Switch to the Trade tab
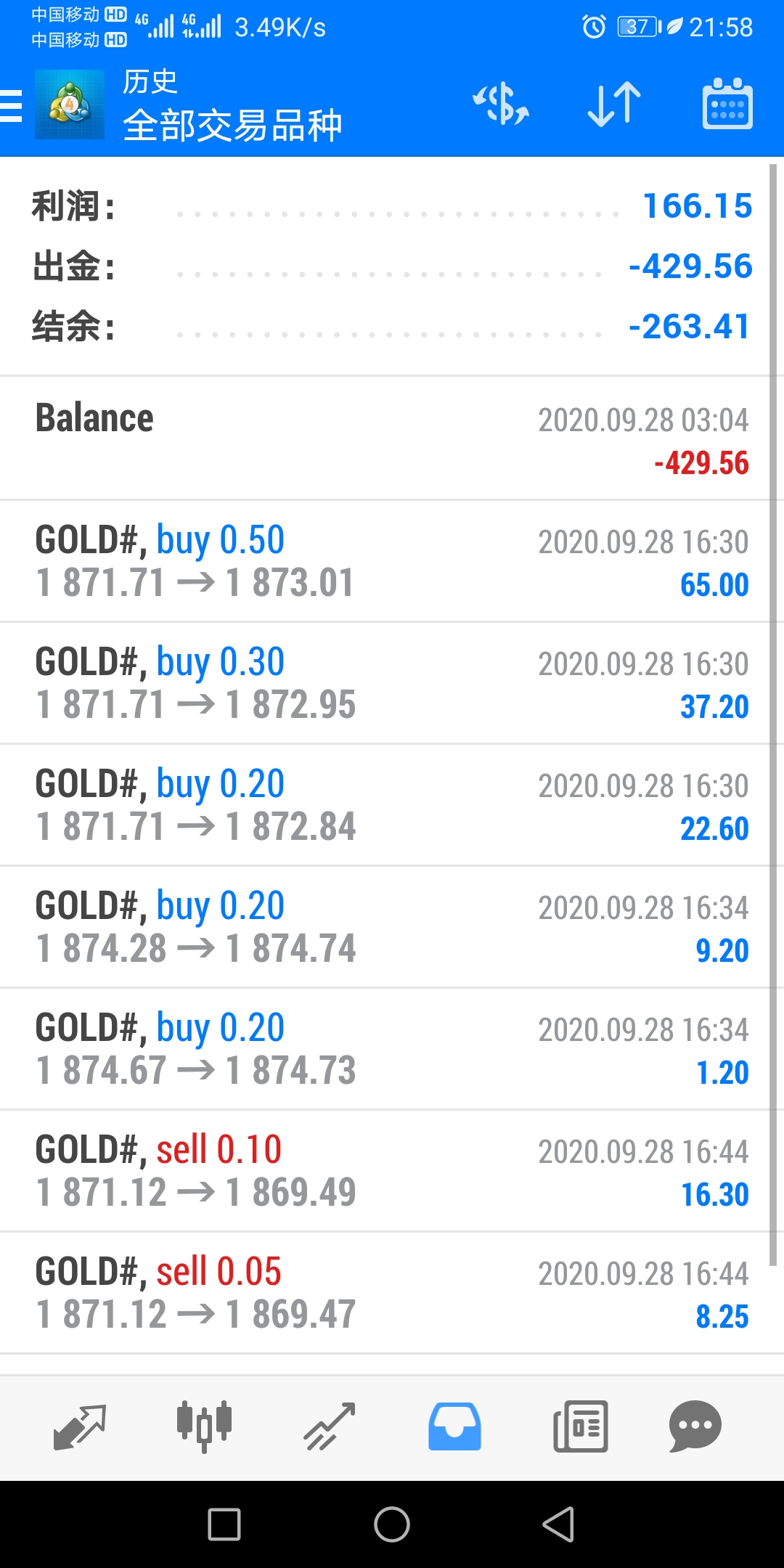 (x=329, y=1426)
